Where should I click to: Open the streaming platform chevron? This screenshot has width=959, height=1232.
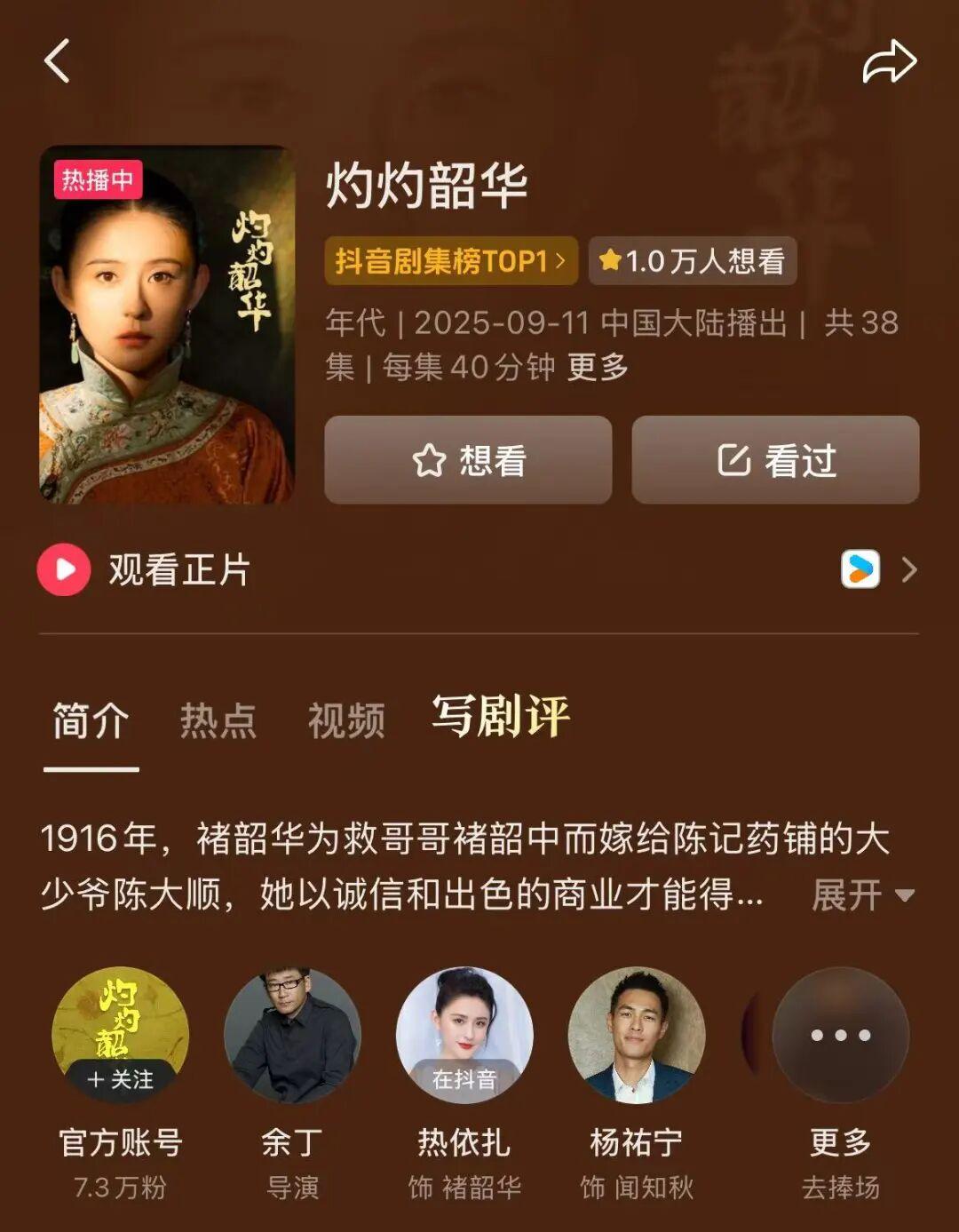click(908, 569)
